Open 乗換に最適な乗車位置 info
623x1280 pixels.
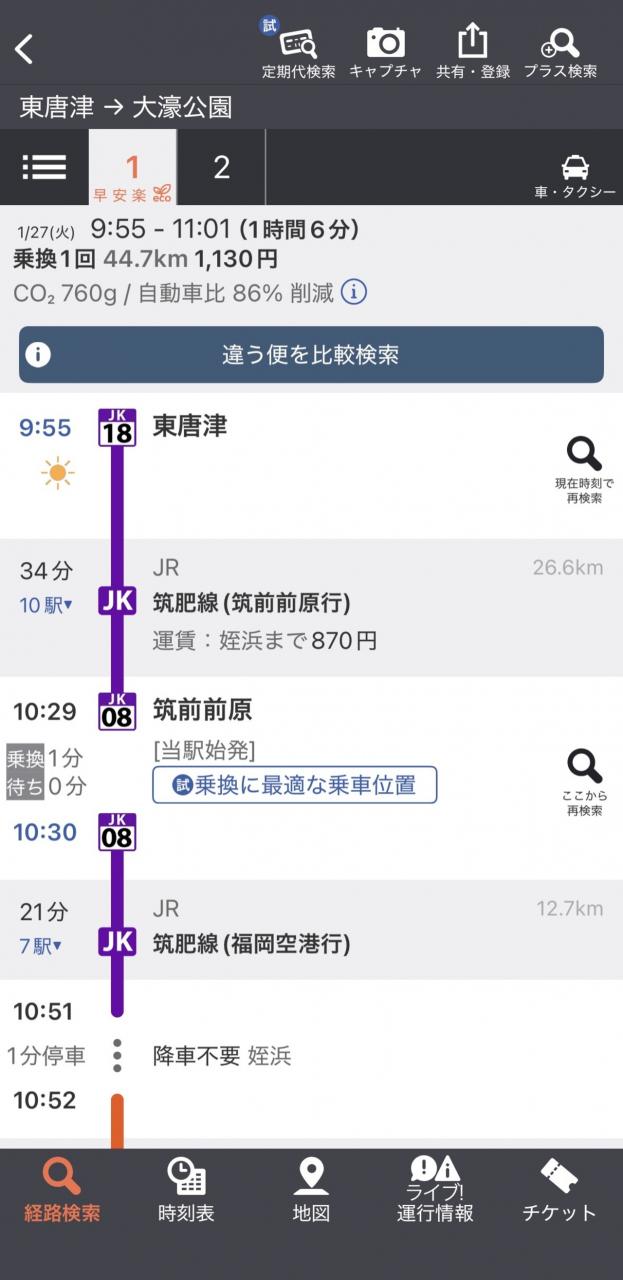point(295,785)
